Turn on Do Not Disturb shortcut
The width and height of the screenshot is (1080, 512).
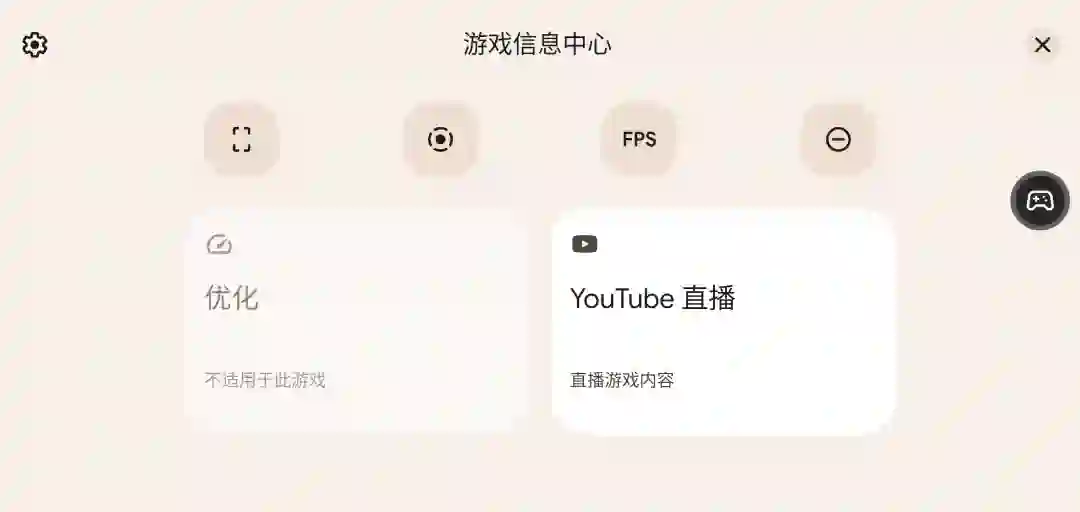(838, 139)
